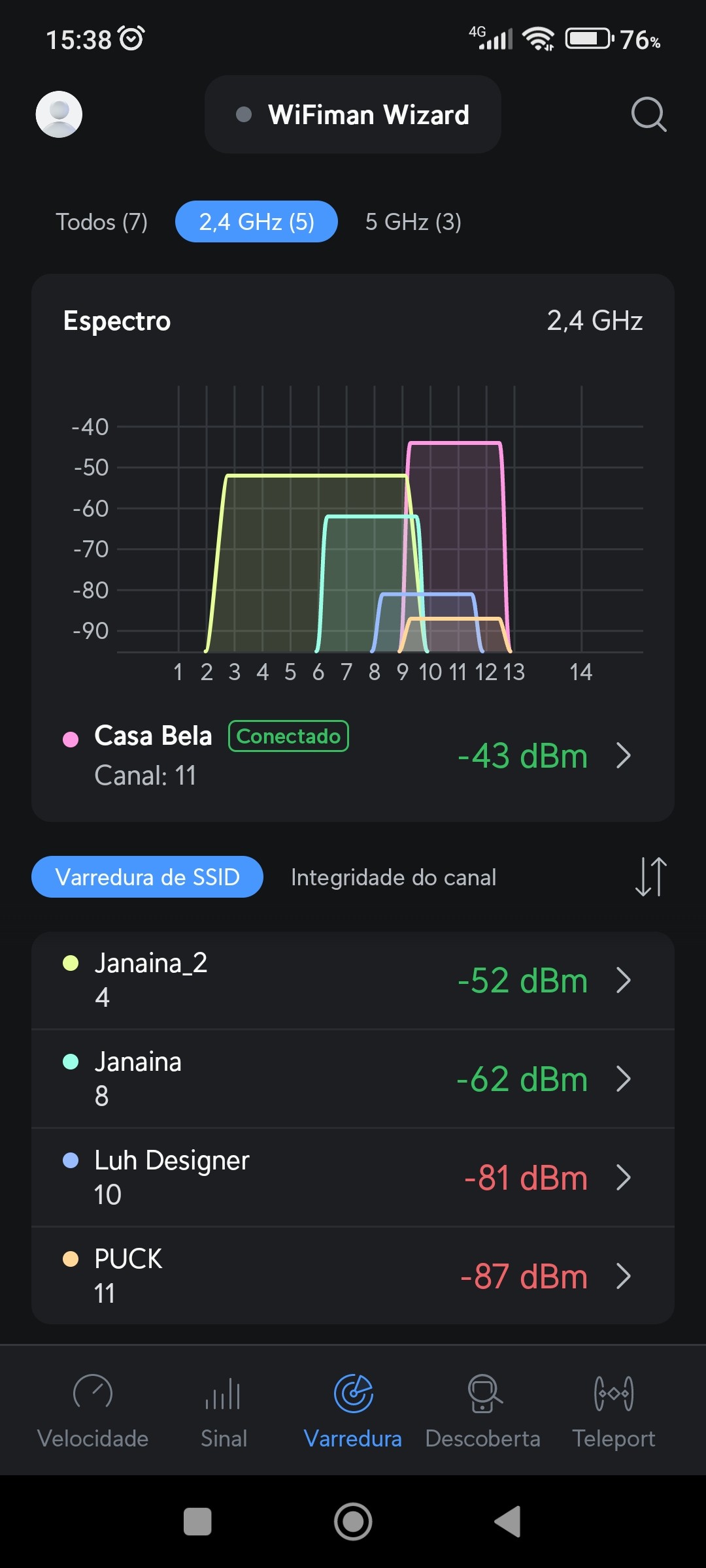
Task: Open connected network Casa Bela details
Action: click(353, 755)
